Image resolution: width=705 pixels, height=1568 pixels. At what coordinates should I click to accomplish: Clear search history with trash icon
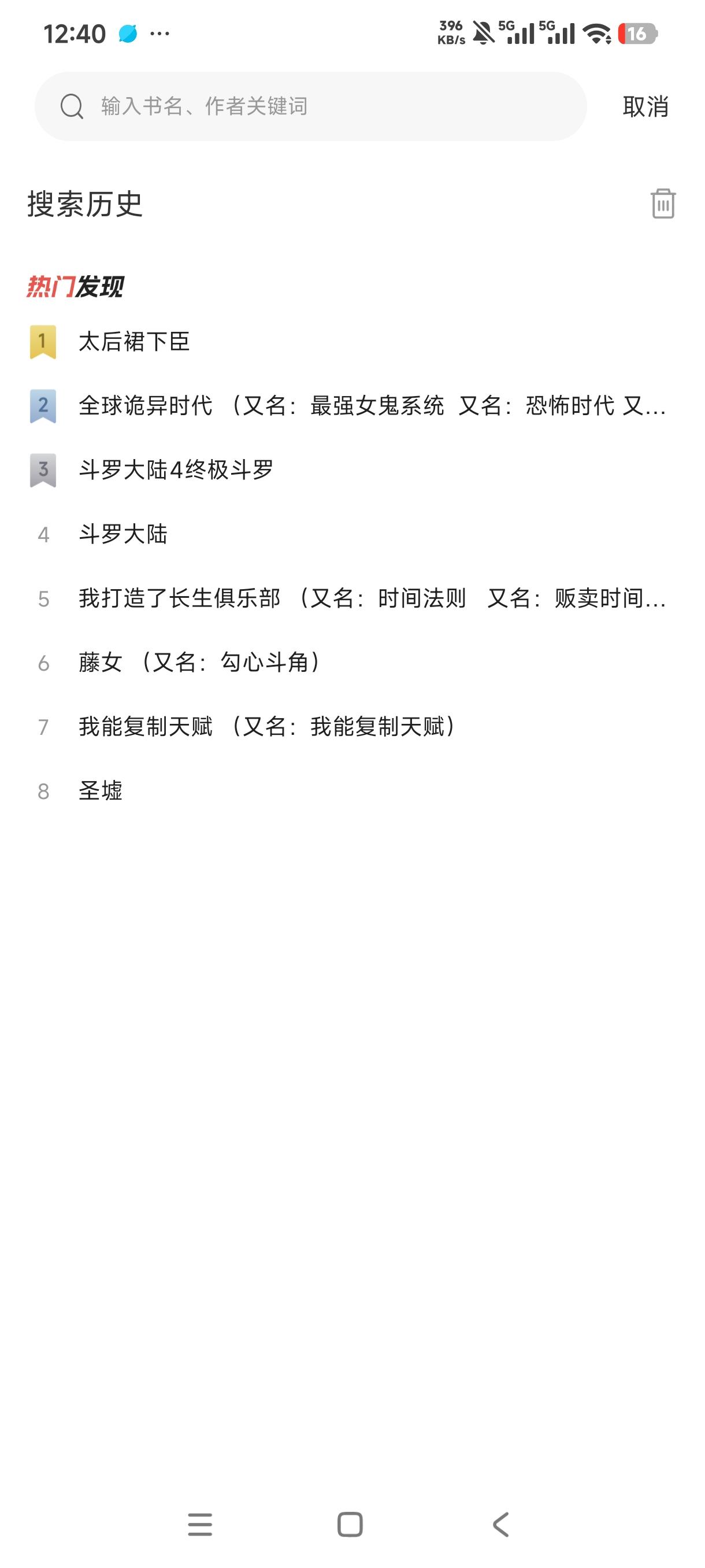(662, 204)
